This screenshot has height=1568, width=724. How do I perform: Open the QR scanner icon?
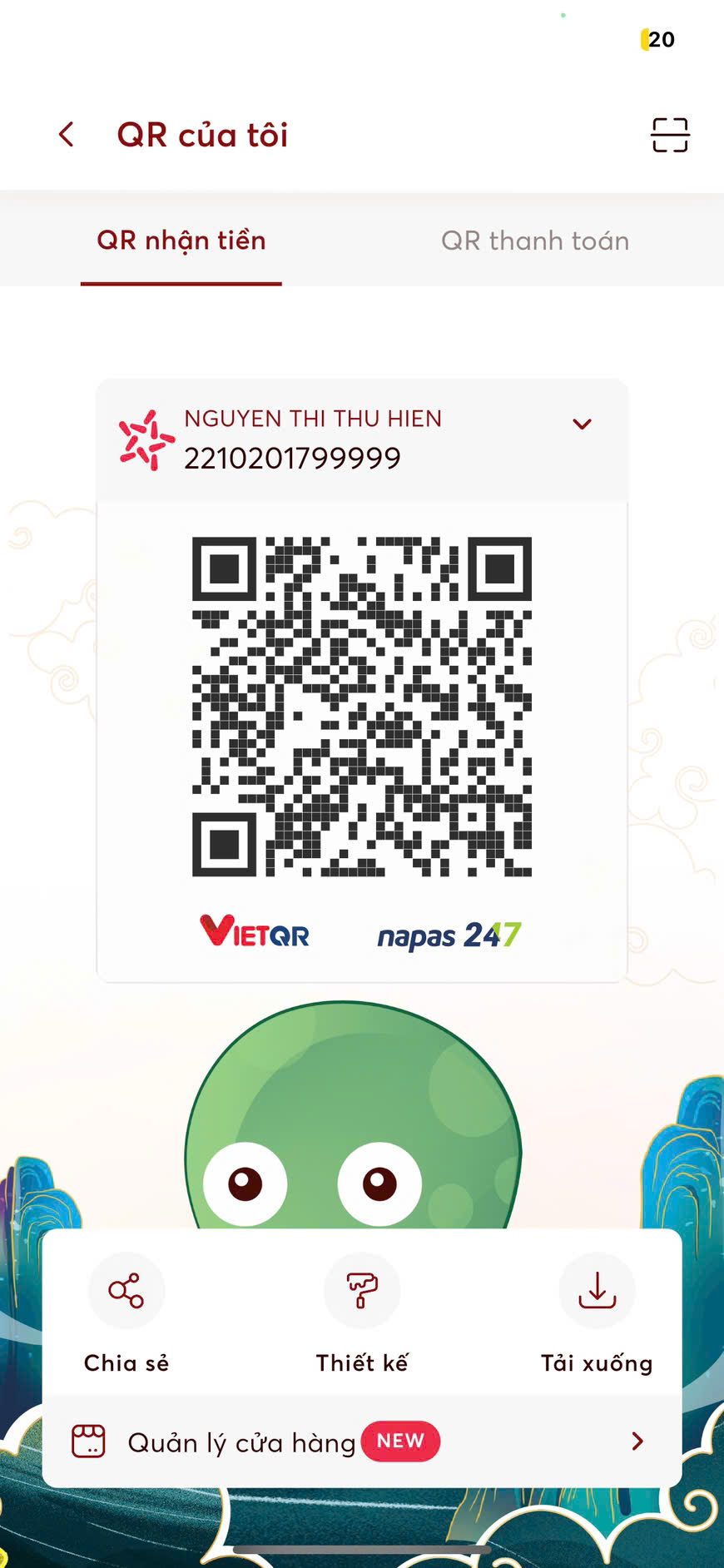point(669,135)
